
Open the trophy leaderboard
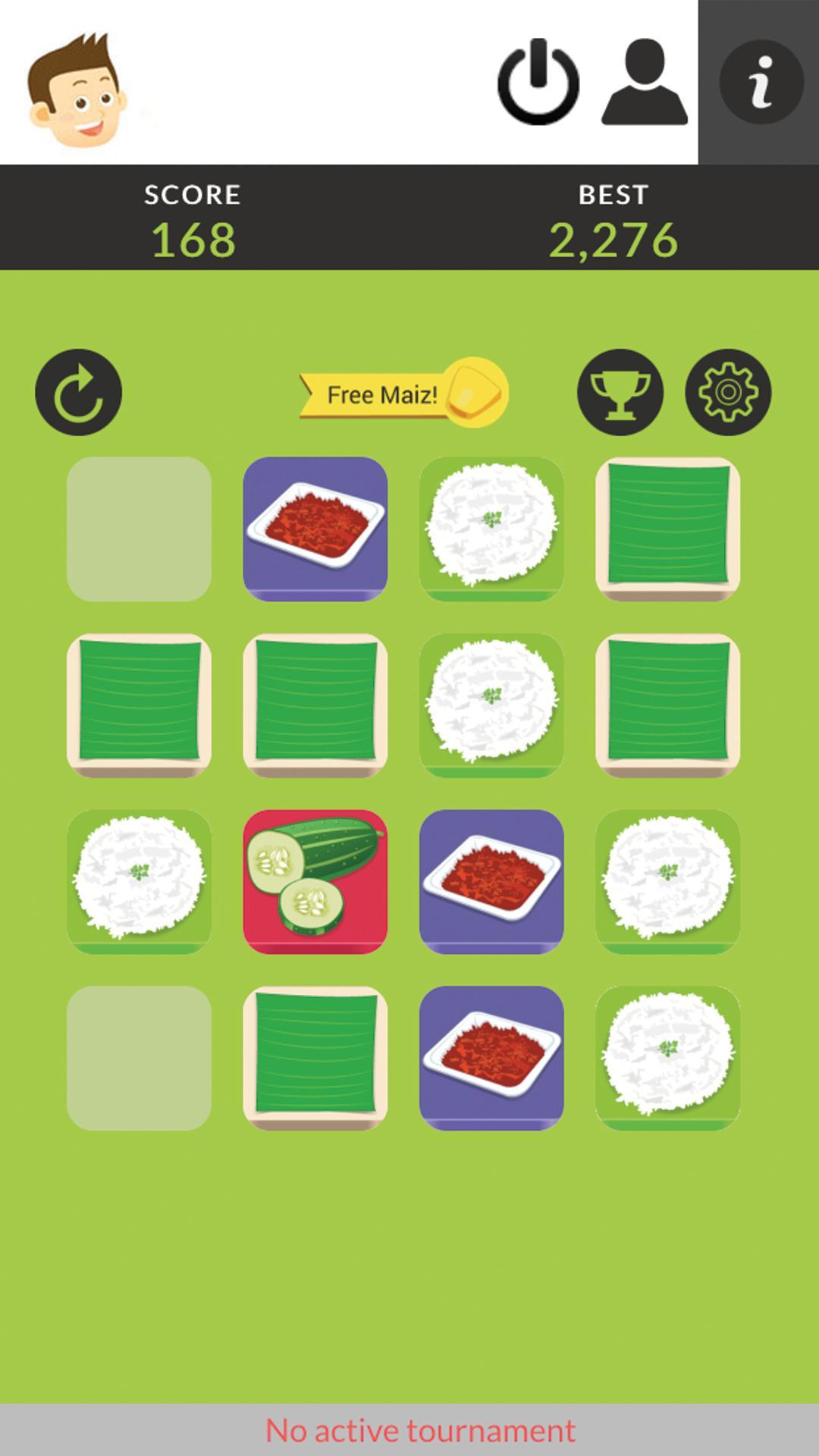click(620, 392)
